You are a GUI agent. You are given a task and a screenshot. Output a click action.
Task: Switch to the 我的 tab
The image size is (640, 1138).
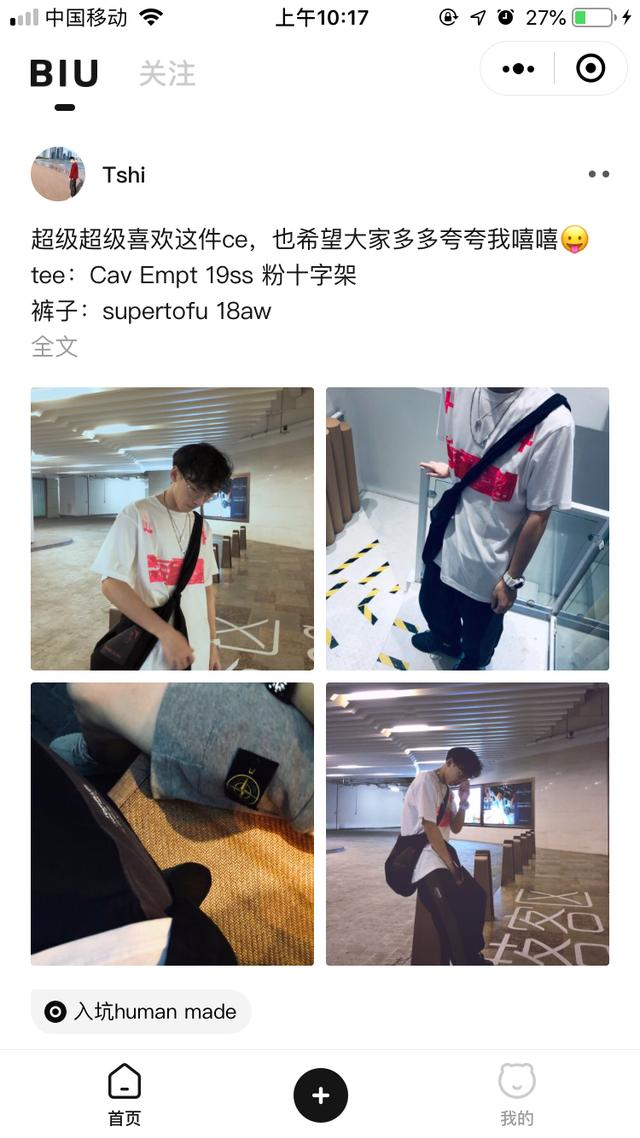516,1095
